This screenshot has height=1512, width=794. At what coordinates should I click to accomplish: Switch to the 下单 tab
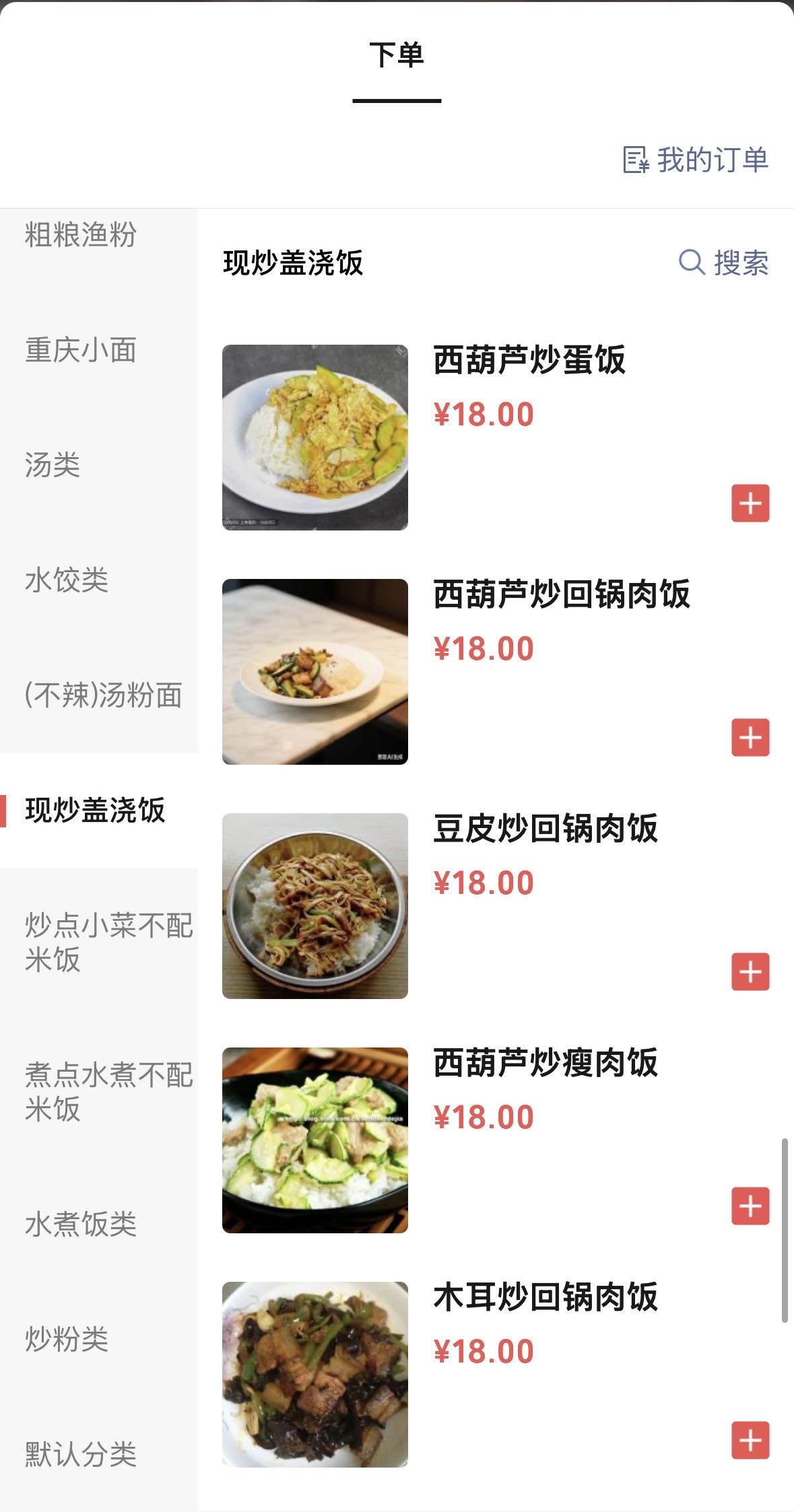pos(397,56)
